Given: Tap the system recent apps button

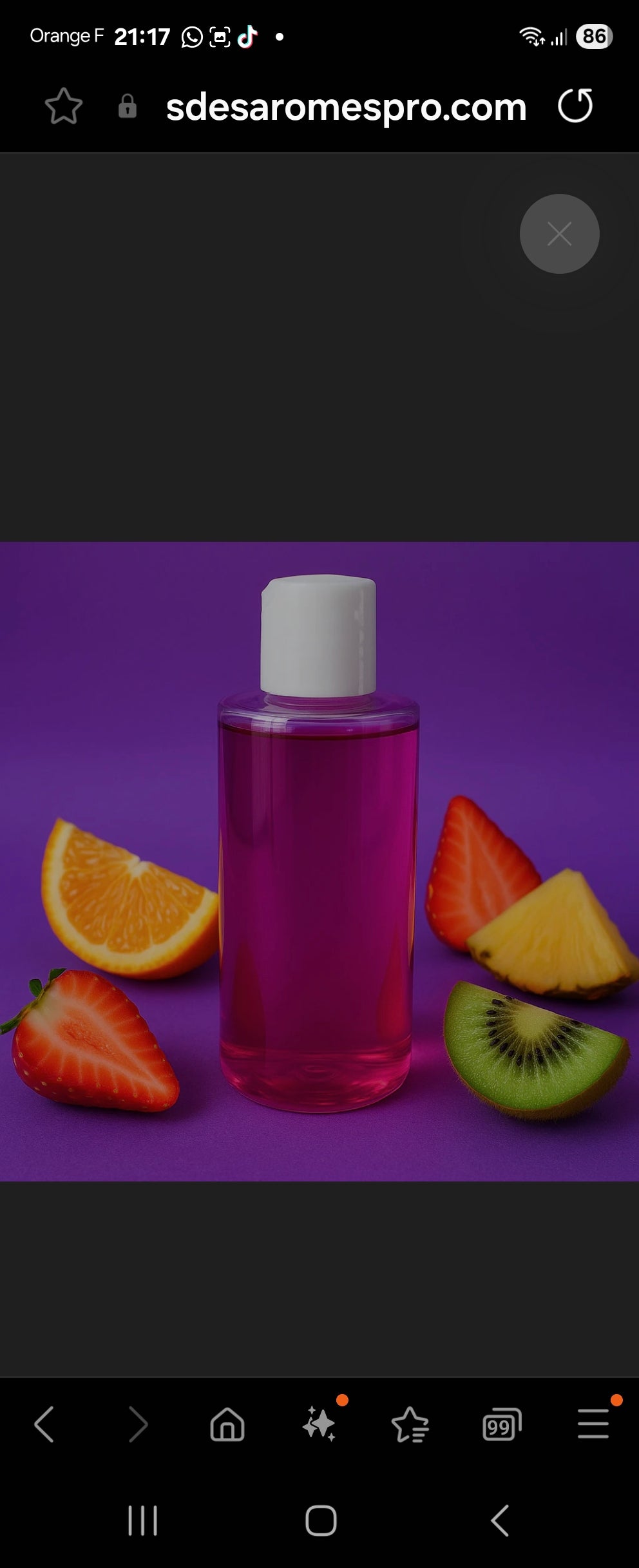Looking at the screenshot, I should pyautogui.click(x=142, y=1521).
